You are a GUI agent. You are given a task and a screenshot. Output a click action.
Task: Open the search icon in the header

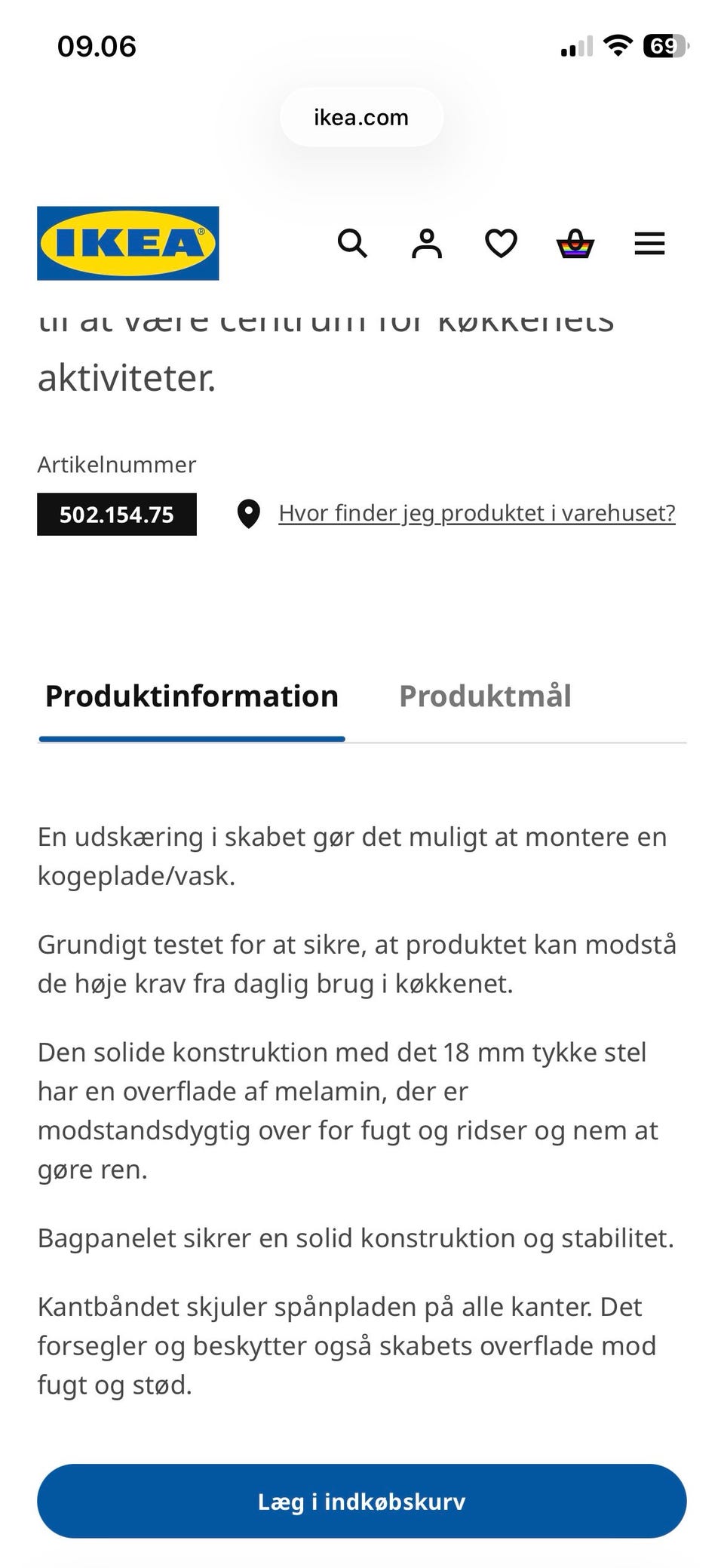pyautogui.click(x=352, y=244)
